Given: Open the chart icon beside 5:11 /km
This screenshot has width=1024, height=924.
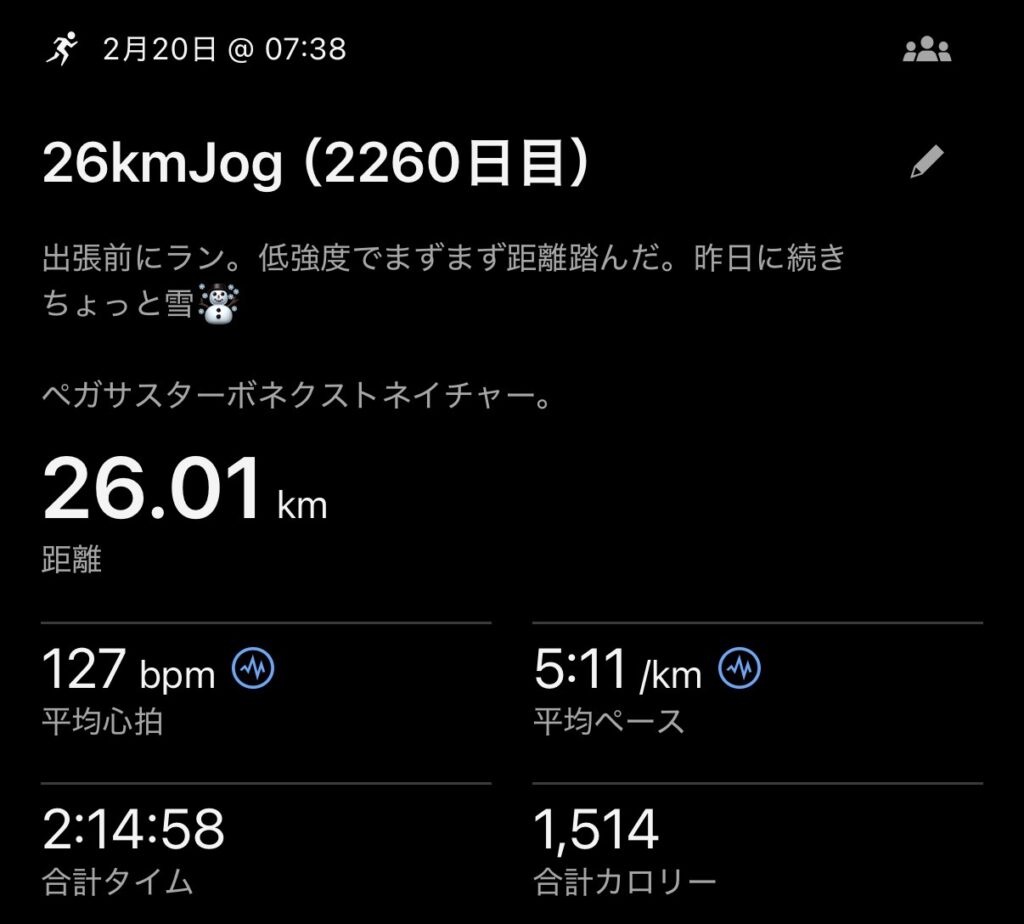Looking at the screenshot, I should 740,668.
